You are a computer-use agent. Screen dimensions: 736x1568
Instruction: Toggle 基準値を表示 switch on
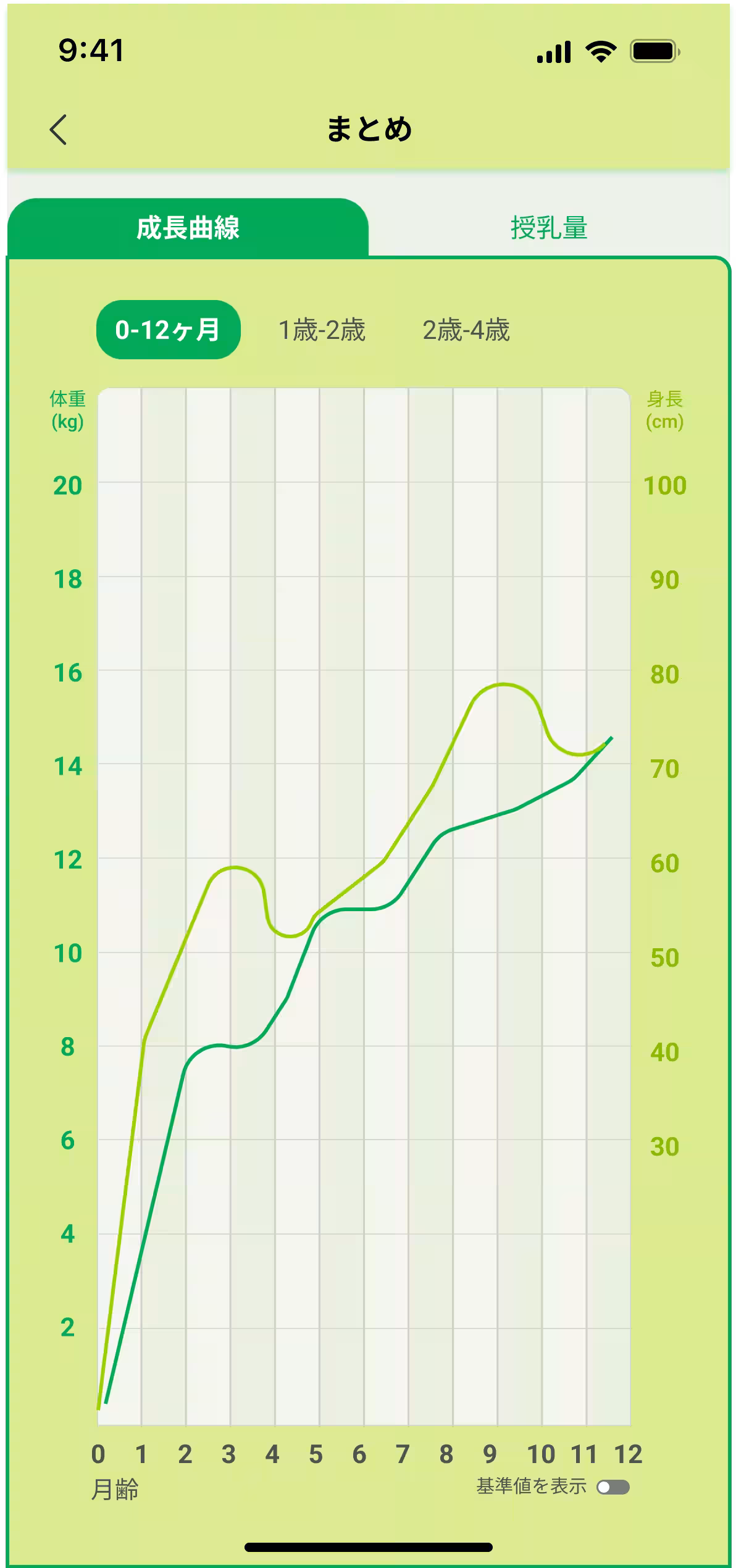[x=613, y=1487]
